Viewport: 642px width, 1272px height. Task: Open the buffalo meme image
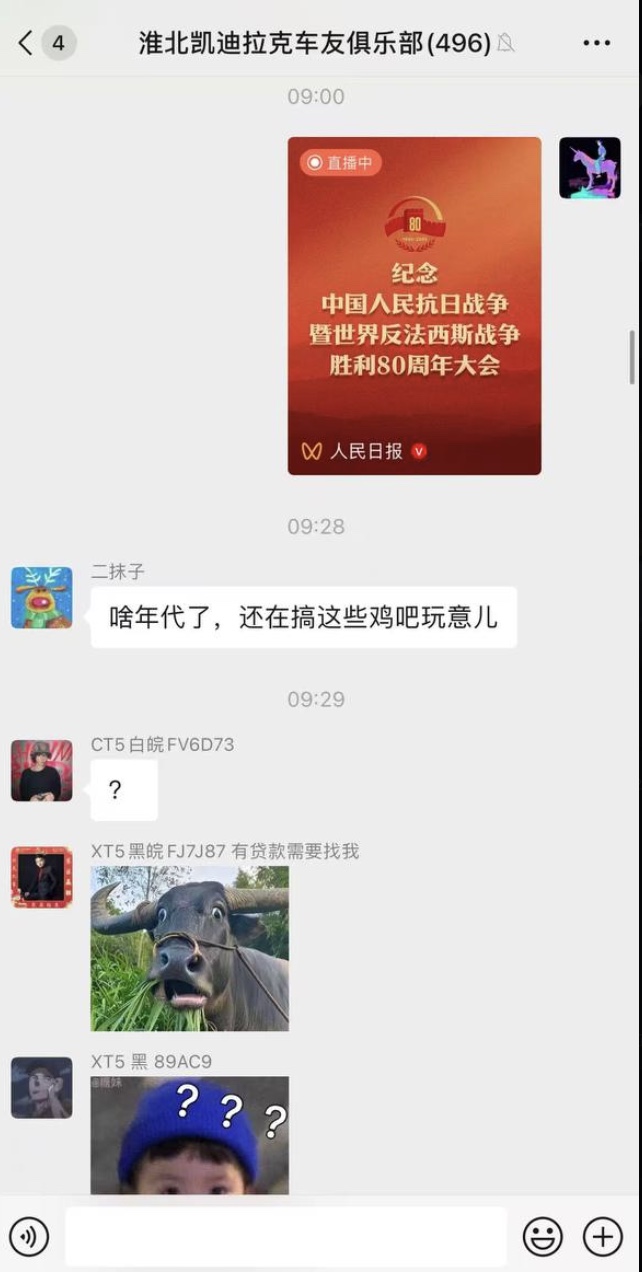coord(190,948)
